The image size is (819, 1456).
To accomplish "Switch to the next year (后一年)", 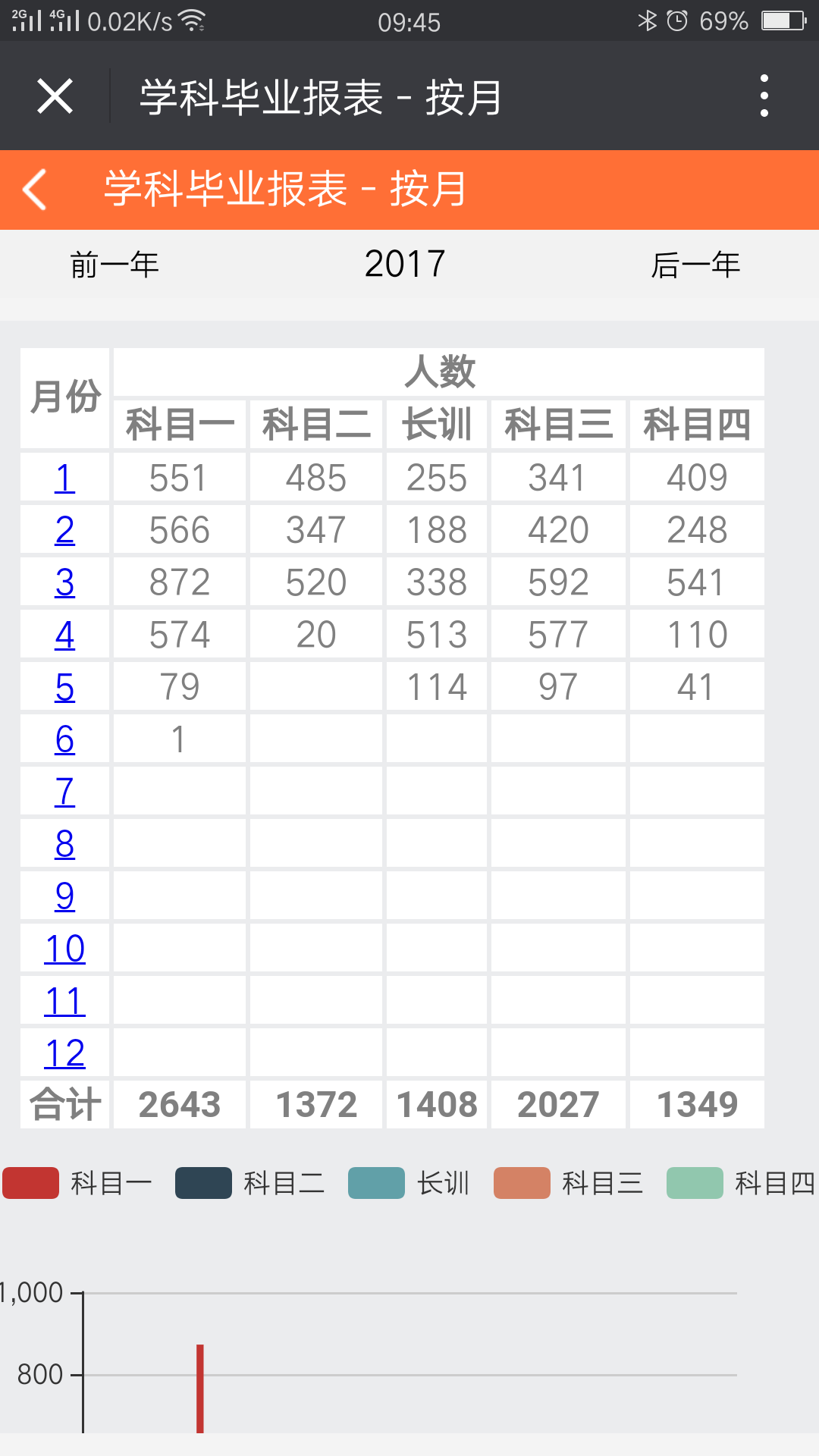I will [x=695, y=265].
